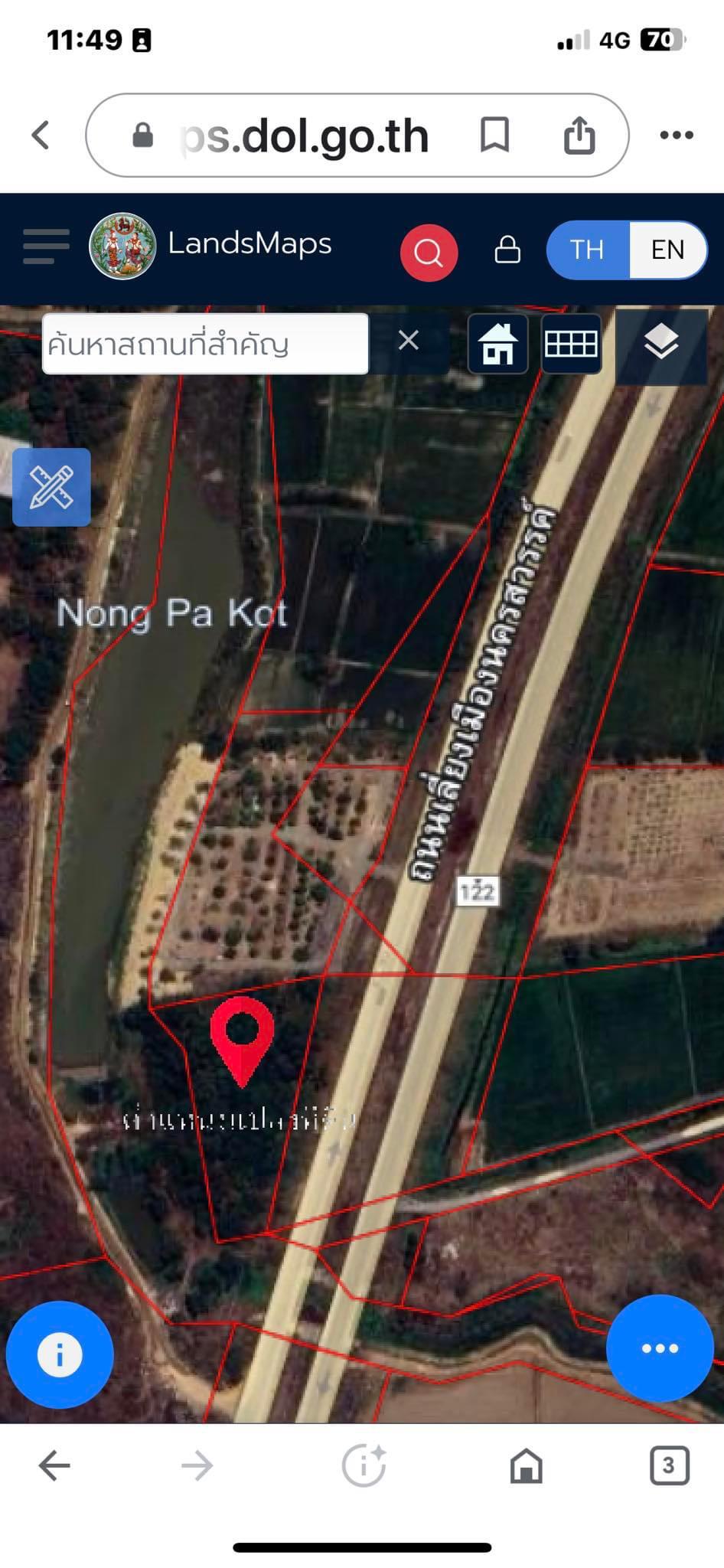Open the blue info button

point(59,1355)
